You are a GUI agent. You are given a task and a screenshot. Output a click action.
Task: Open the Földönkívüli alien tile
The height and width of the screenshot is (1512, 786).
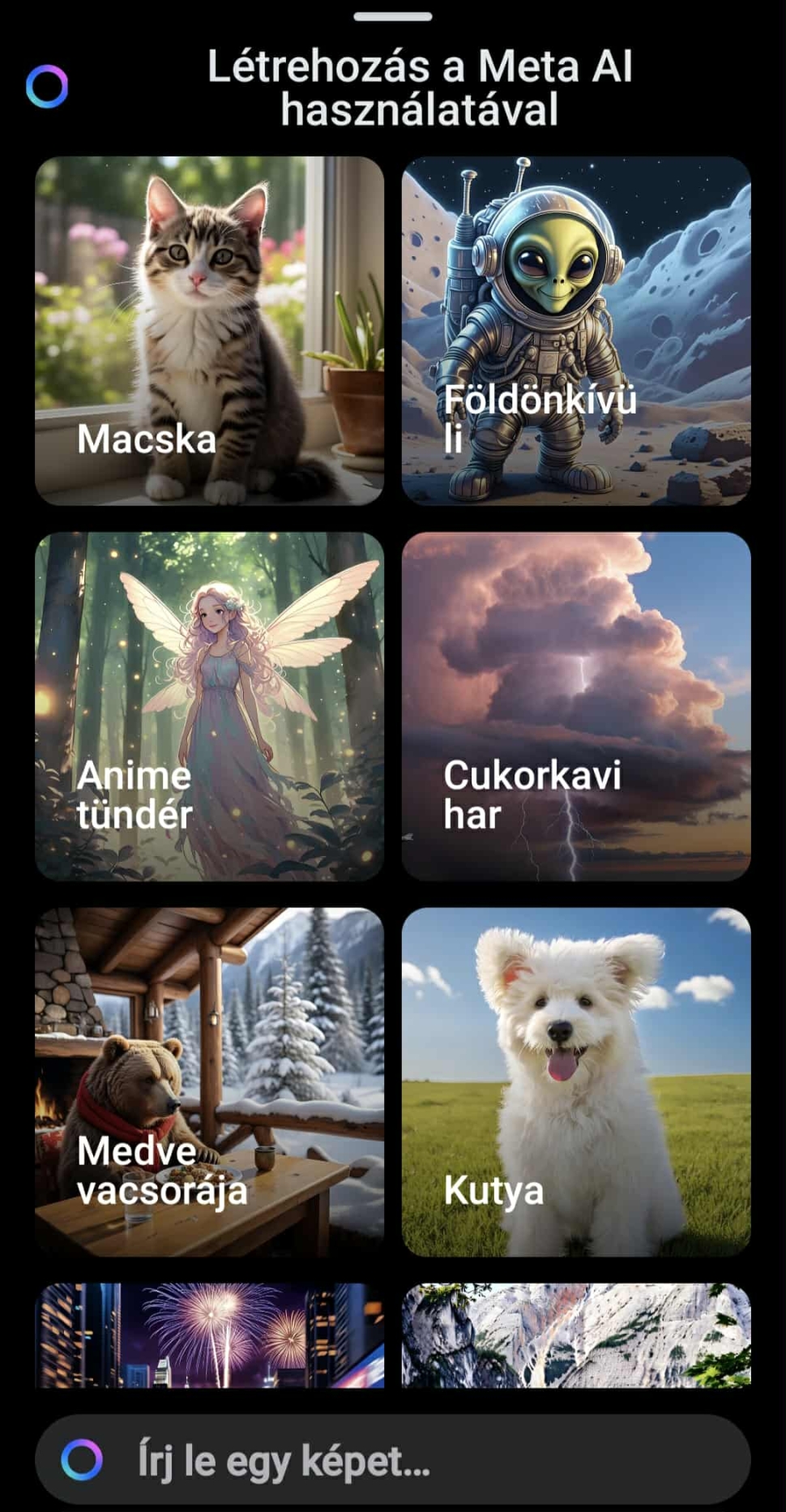coord(576,331)
